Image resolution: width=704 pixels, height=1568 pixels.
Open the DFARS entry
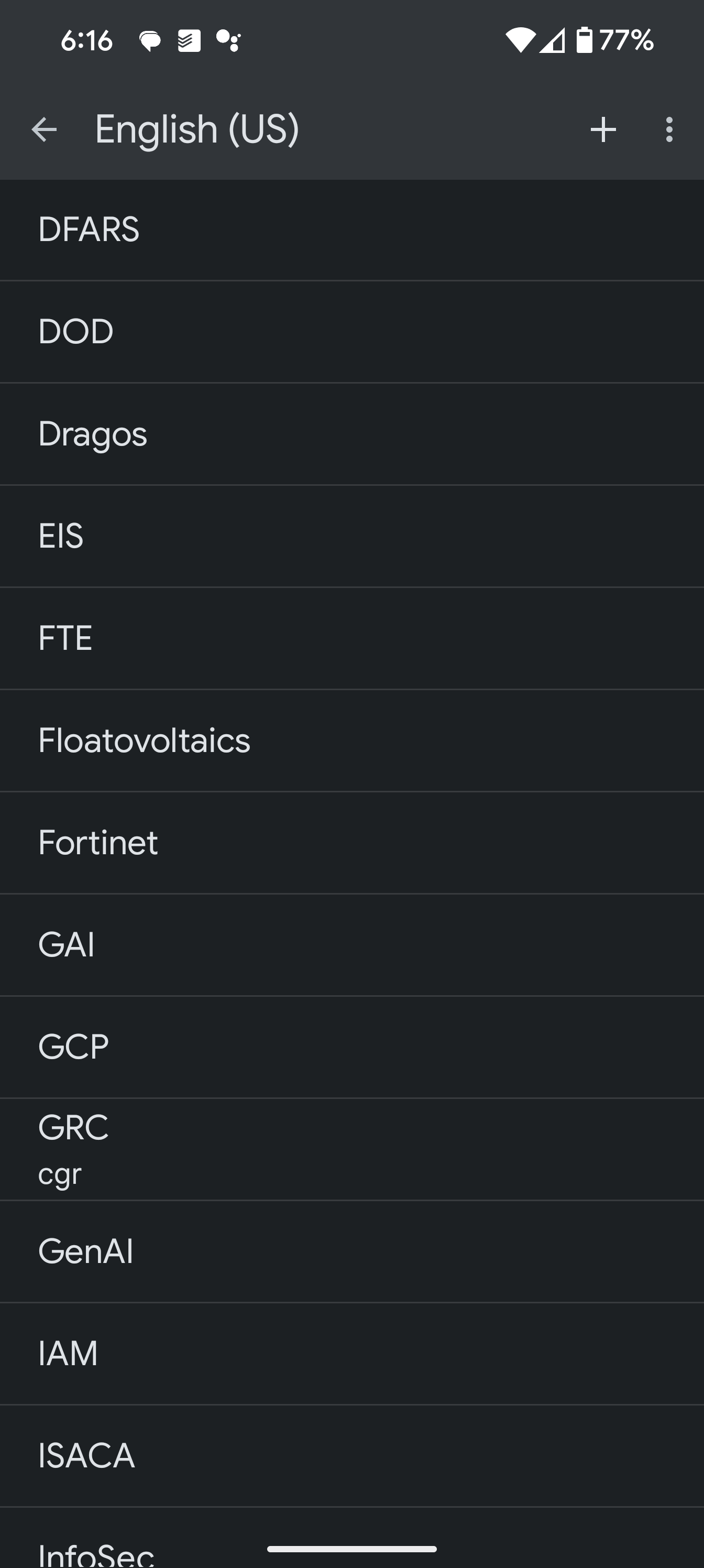[x=351, y=230]
